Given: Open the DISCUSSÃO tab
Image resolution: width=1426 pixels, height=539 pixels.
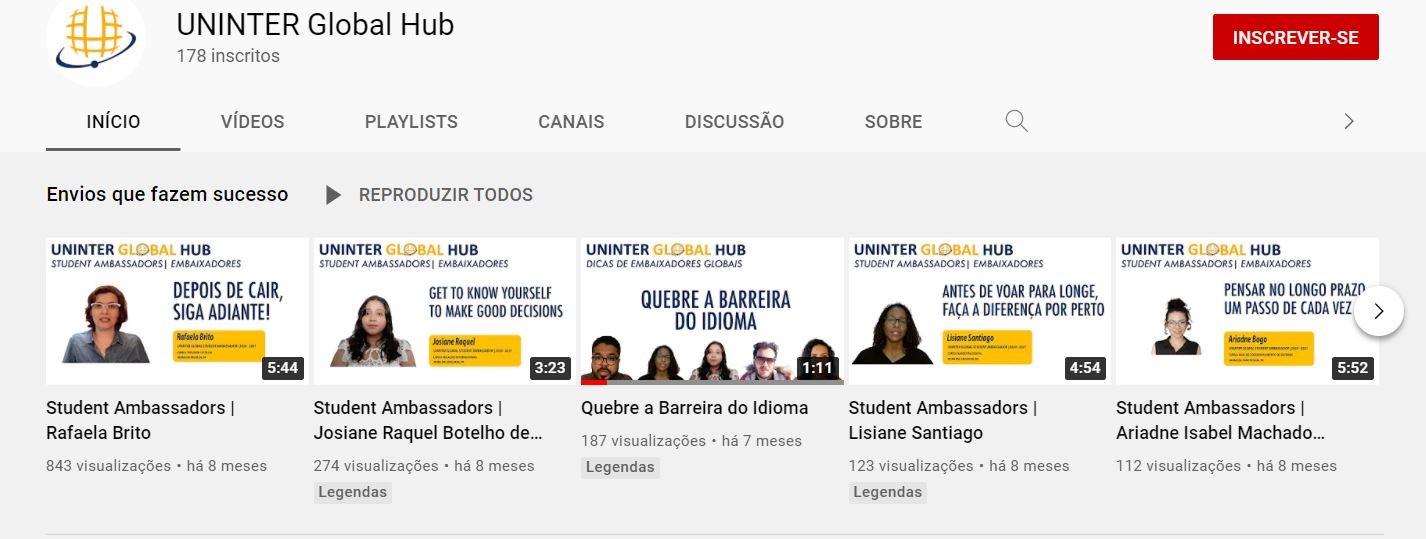Looking at the screenshot, I should [734, 122].
